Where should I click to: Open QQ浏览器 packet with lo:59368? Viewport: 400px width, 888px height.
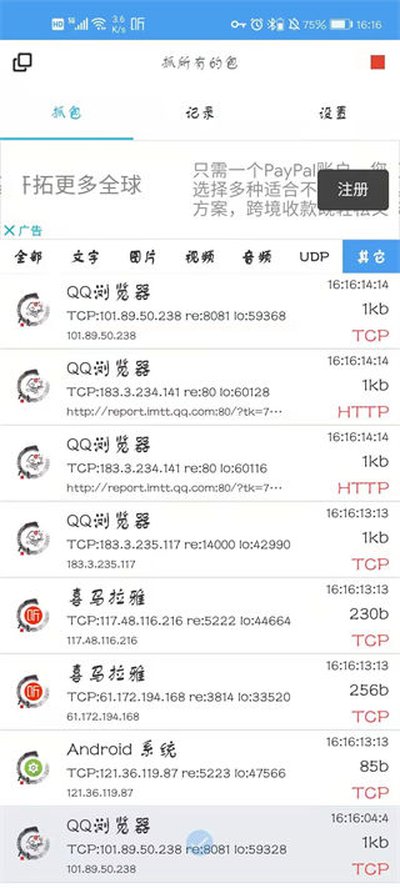200,311
